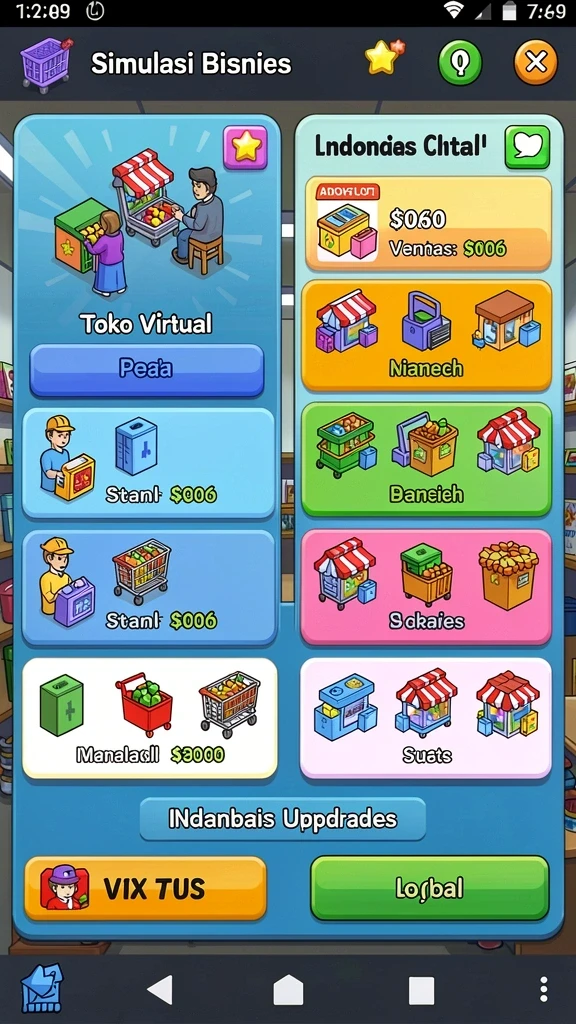Open the green hint bulb icon
Image resolution: width=576 pixels, height=1024 pixels.
(x=460, y=63)
